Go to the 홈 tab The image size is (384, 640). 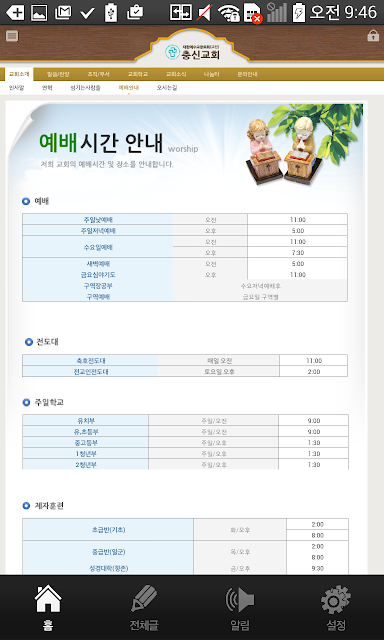[x=48, y=607]
